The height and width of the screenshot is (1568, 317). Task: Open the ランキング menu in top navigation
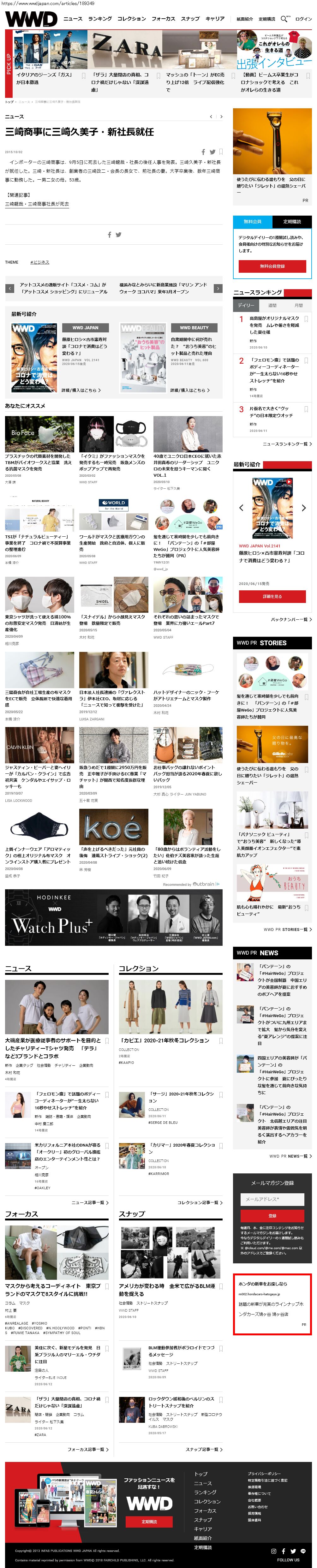tap(100, 19)
